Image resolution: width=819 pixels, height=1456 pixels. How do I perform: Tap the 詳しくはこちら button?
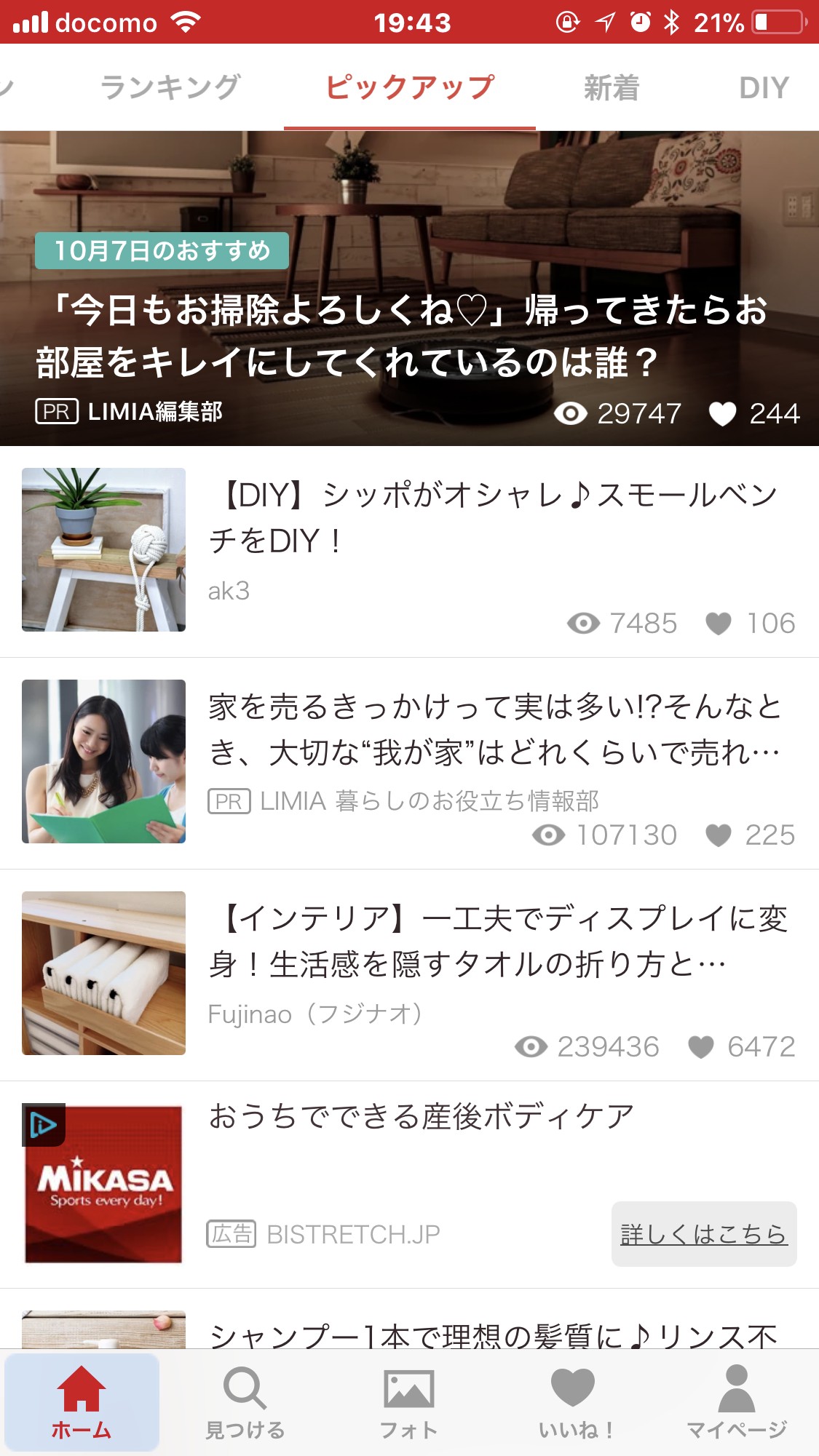click(x=703, y=1234)
